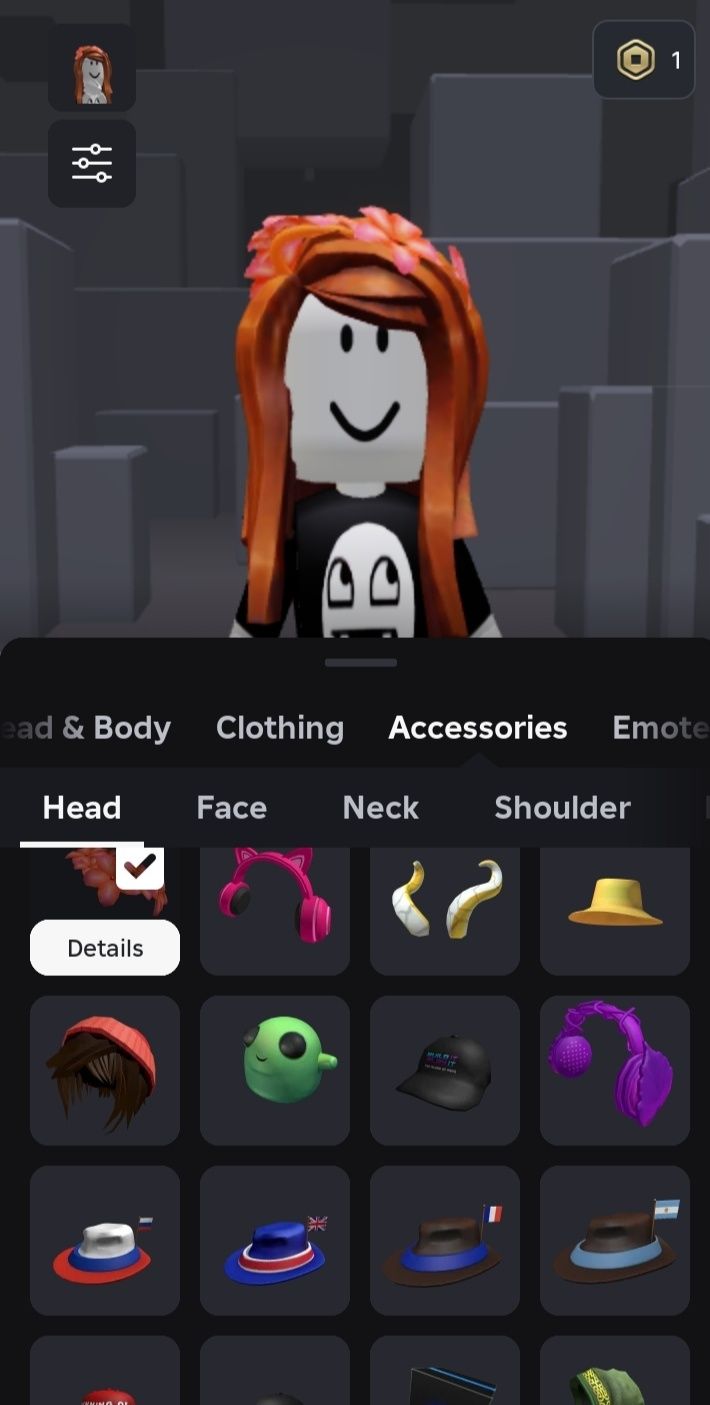Equip the black baseball cap
This screenshot has height=1405, width=710.
point(445,1070)
